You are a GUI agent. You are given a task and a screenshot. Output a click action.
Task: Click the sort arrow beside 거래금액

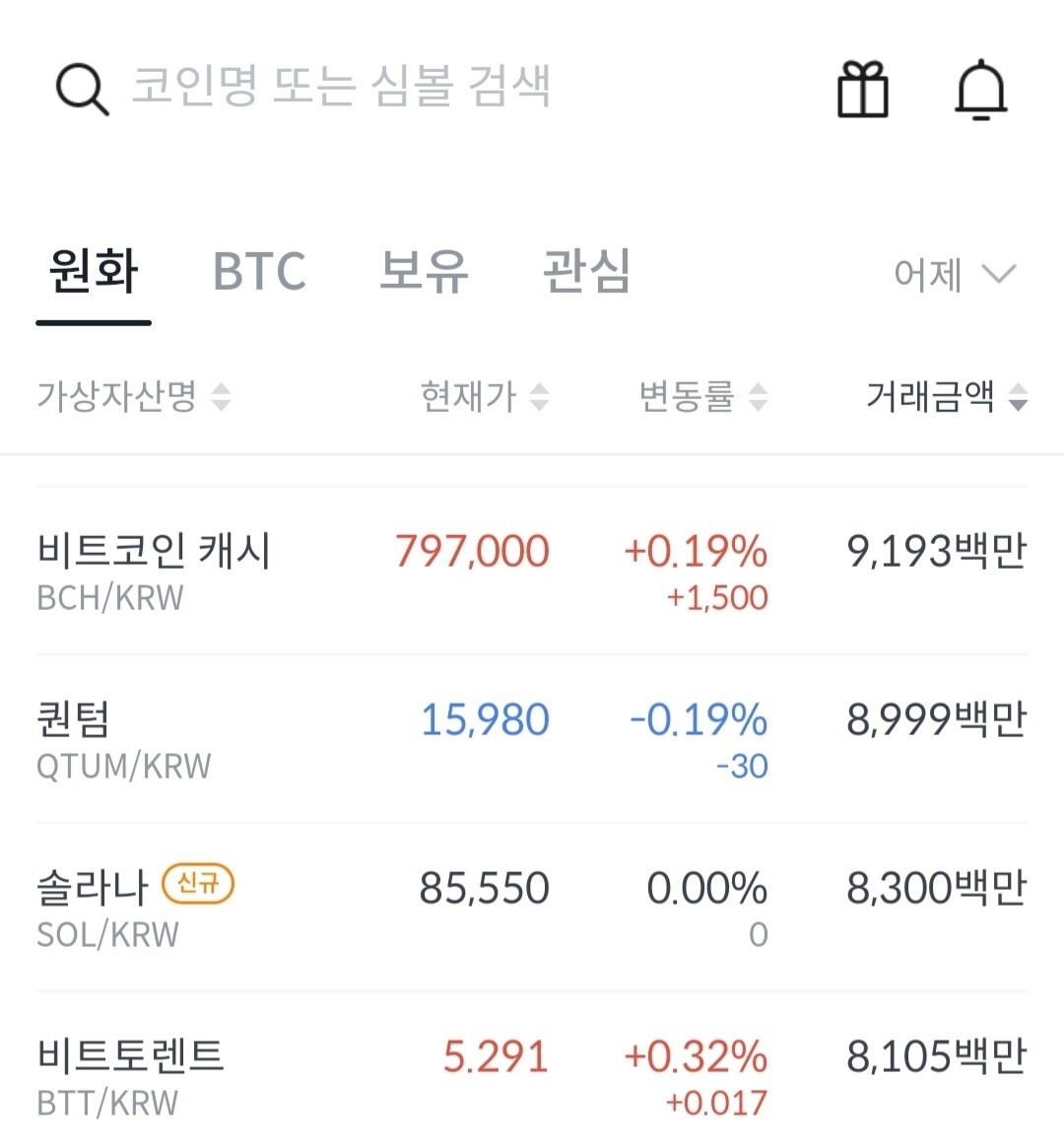coord(1017,398)
